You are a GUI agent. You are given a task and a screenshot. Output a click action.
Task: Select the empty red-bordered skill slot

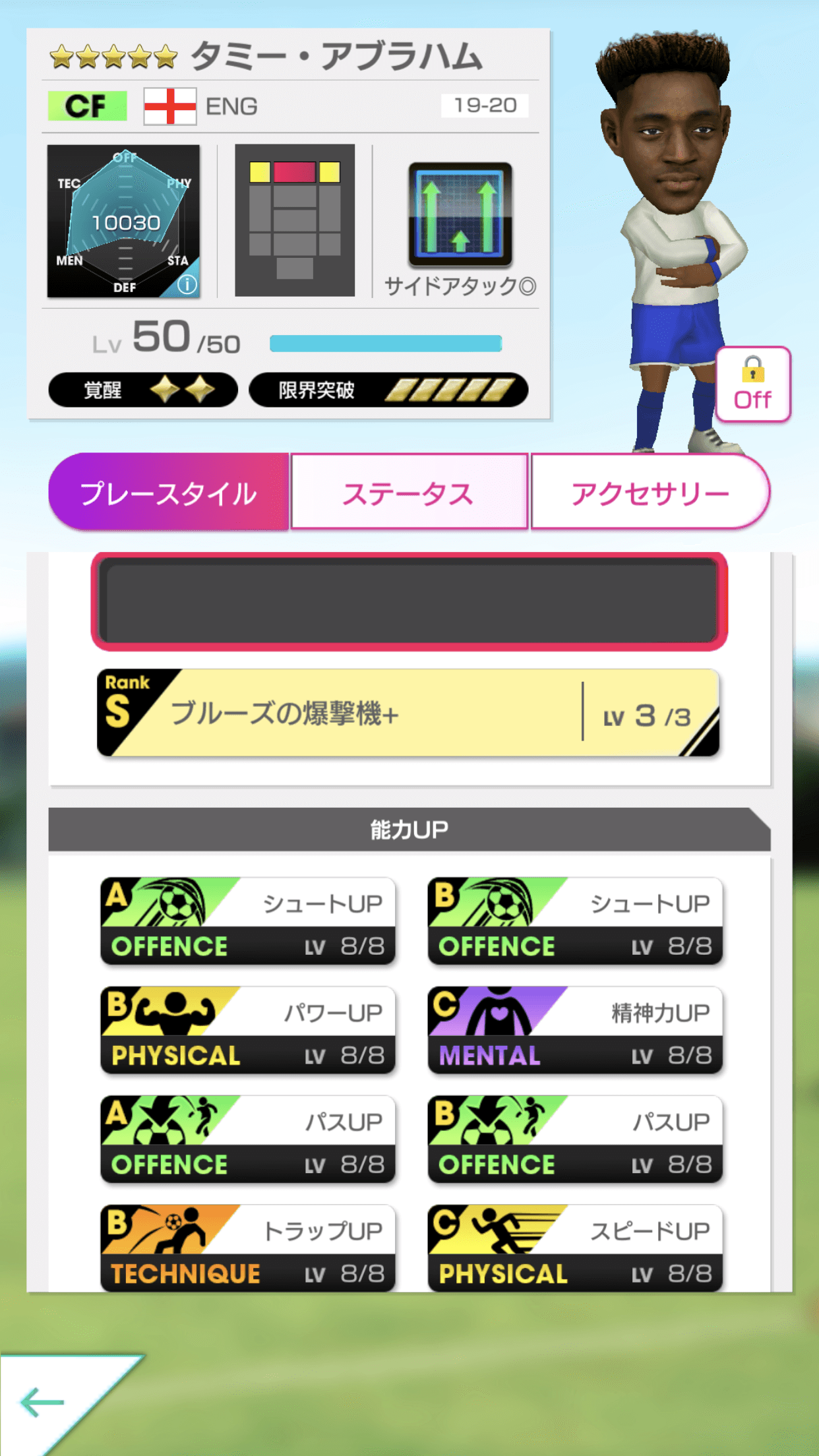(x=409, y=603)
